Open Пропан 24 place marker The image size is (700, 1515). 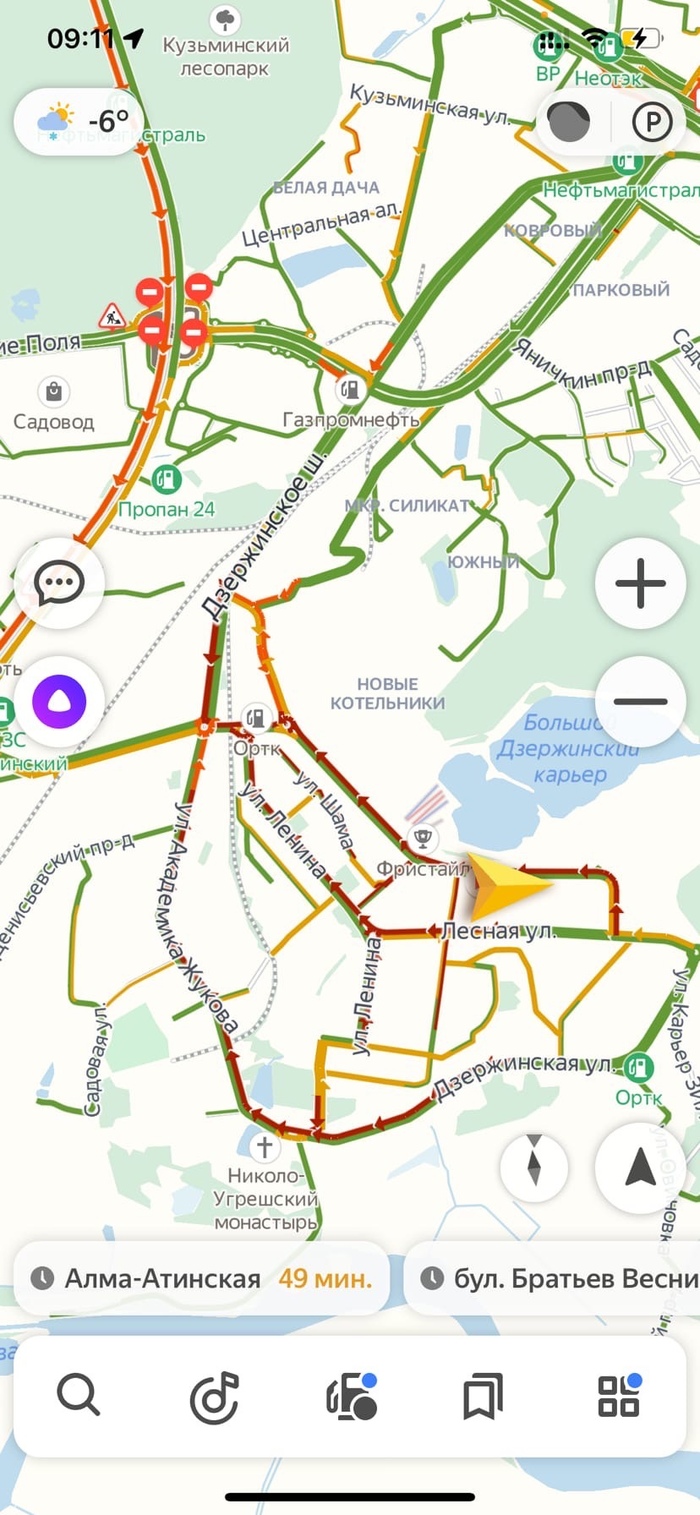[x=167, y=479]
